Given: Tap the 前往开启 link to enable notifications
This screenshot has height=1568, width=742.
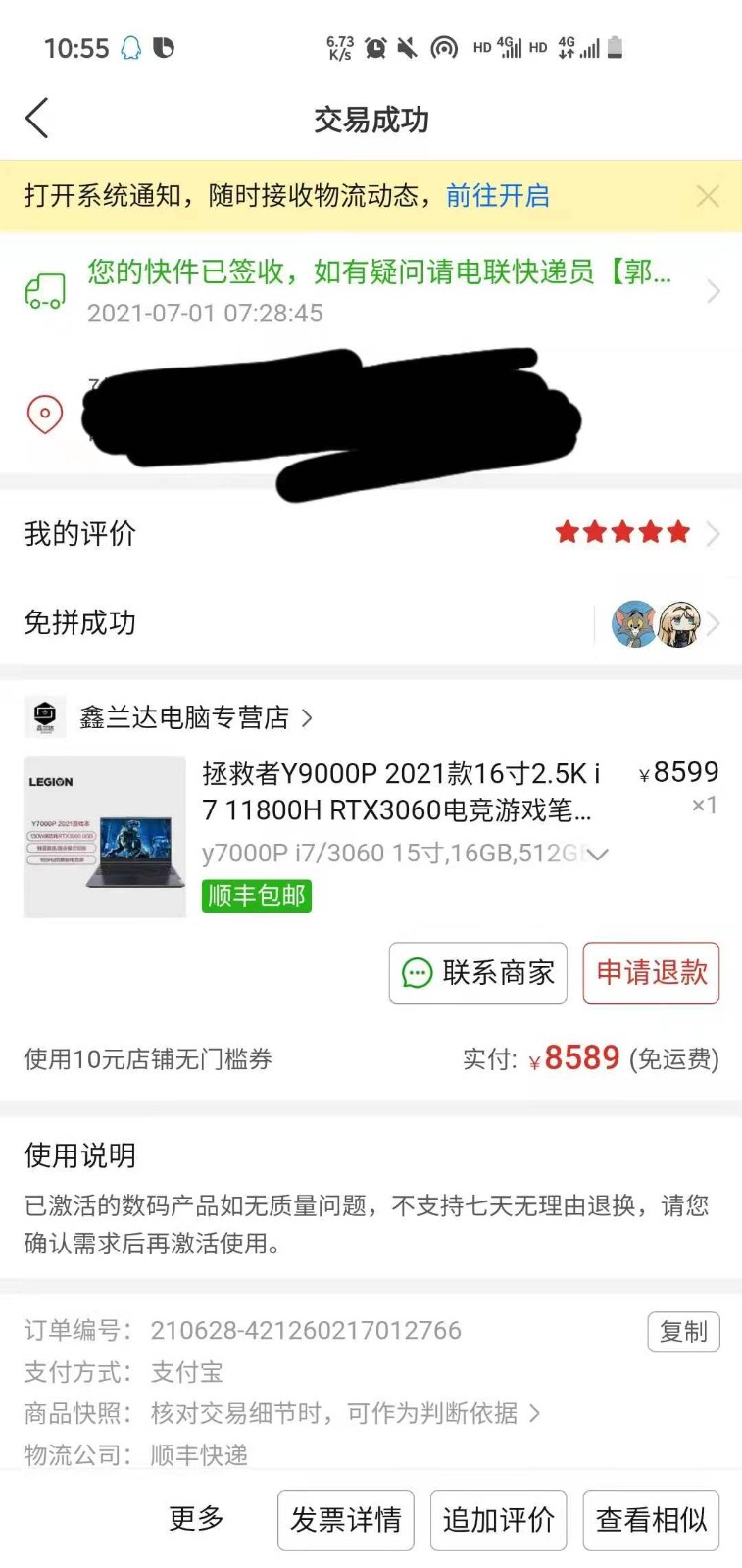Looking at the screenshot, I should 497,196.
